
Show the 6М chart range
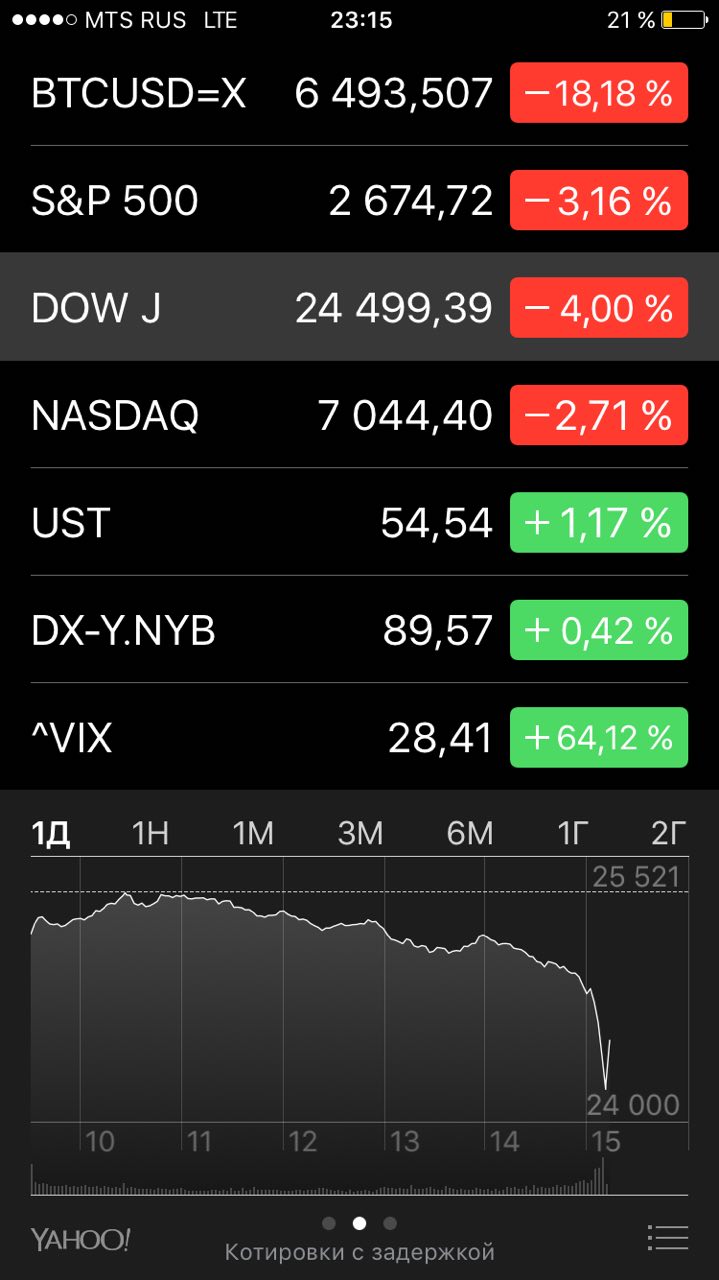(x=469, y=832)
